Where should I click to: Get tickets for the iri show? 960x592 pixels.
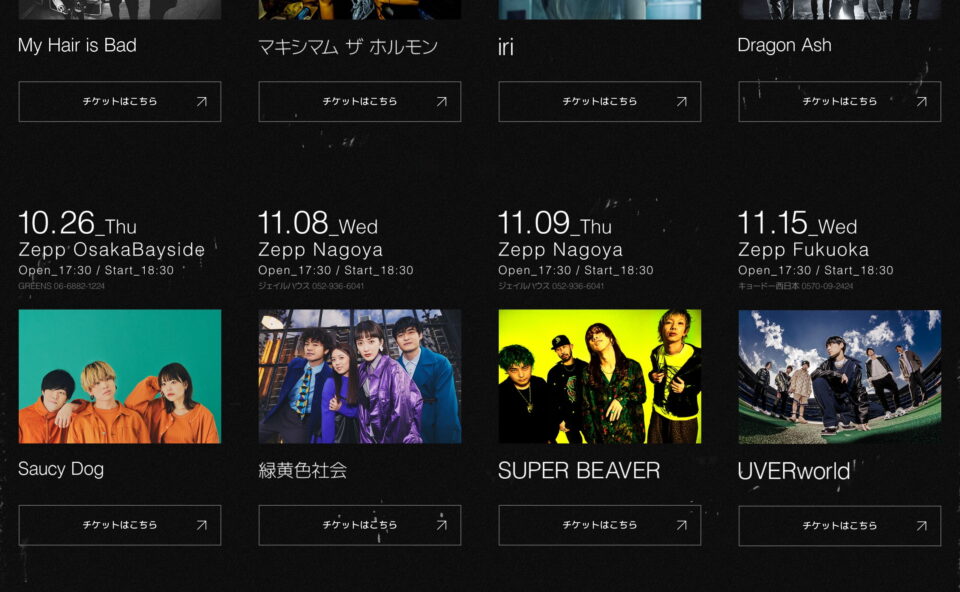(x=600, y=101)
